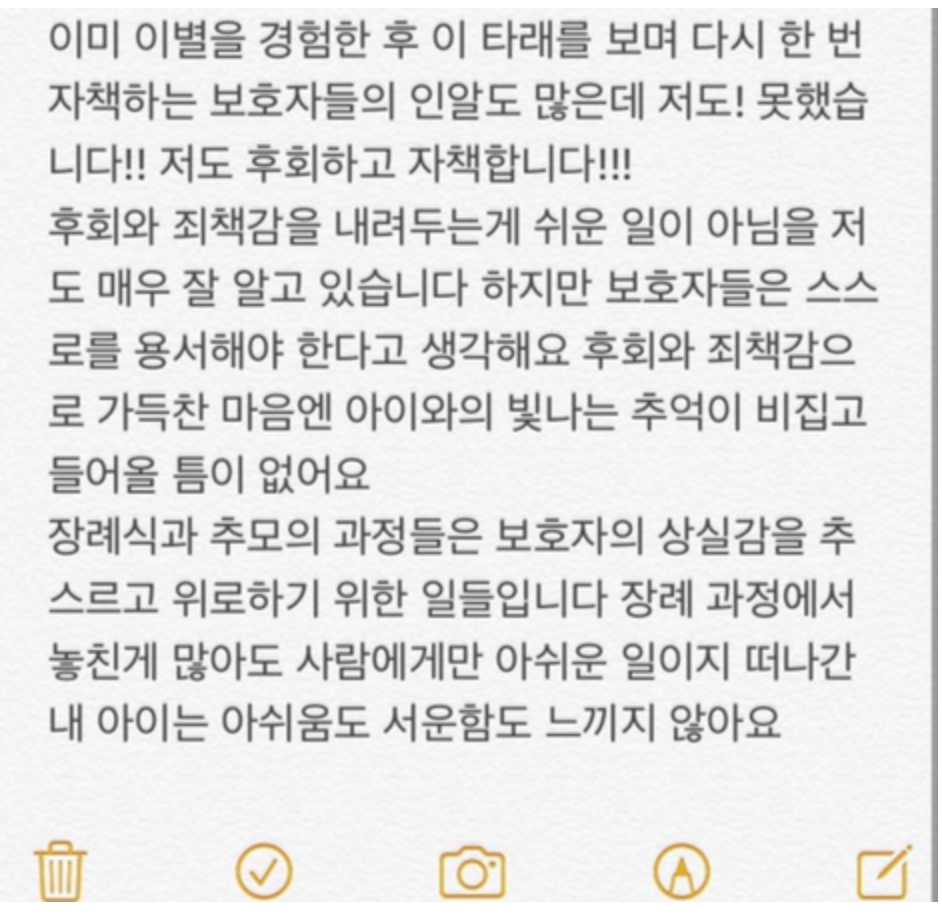Open the camera to attach a photo
Image resolution: width=942 pixels, height=920 pixels.
pos(471,873)
